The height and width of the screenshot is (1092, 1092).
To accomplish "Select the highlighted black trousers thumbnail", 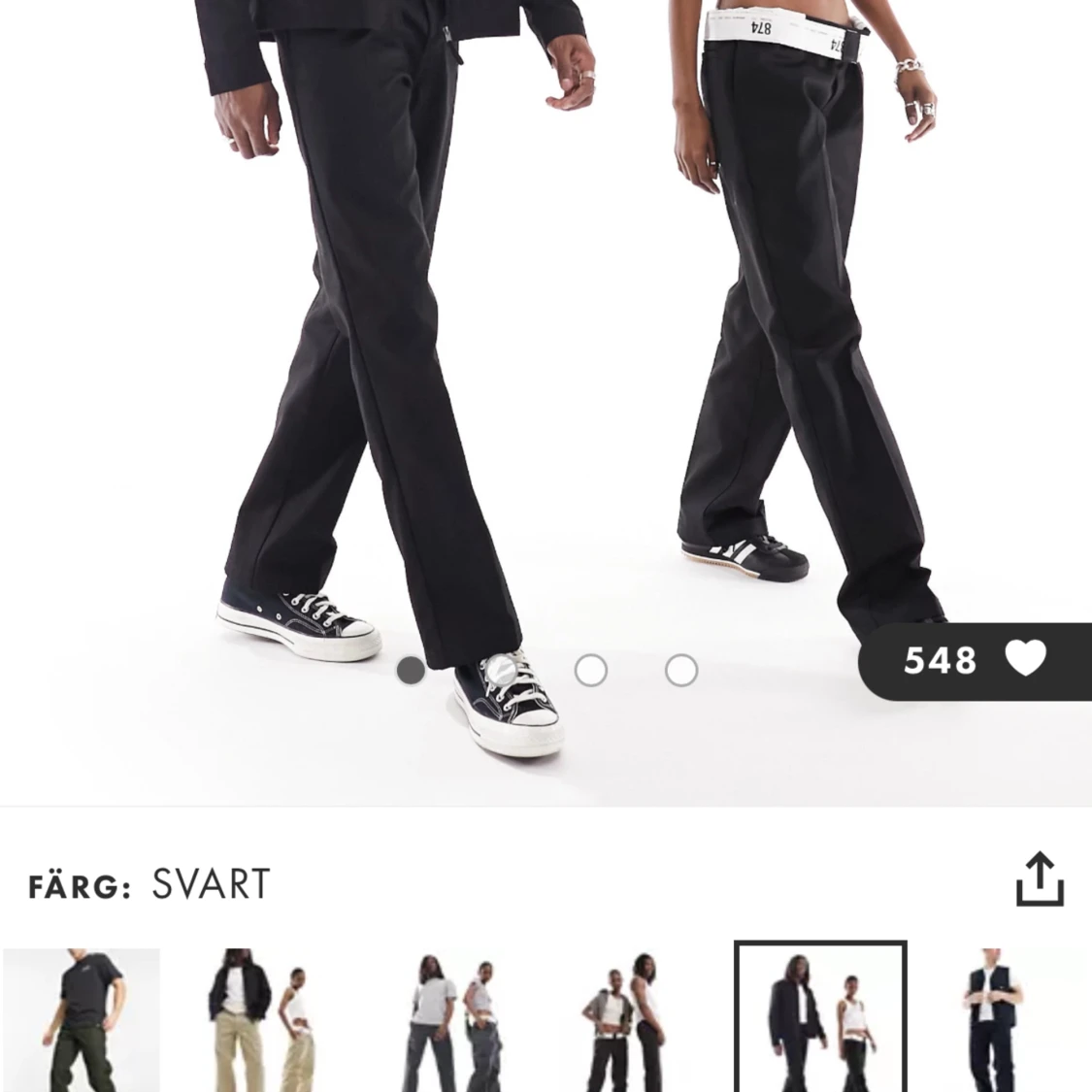I will point(820,1020).
